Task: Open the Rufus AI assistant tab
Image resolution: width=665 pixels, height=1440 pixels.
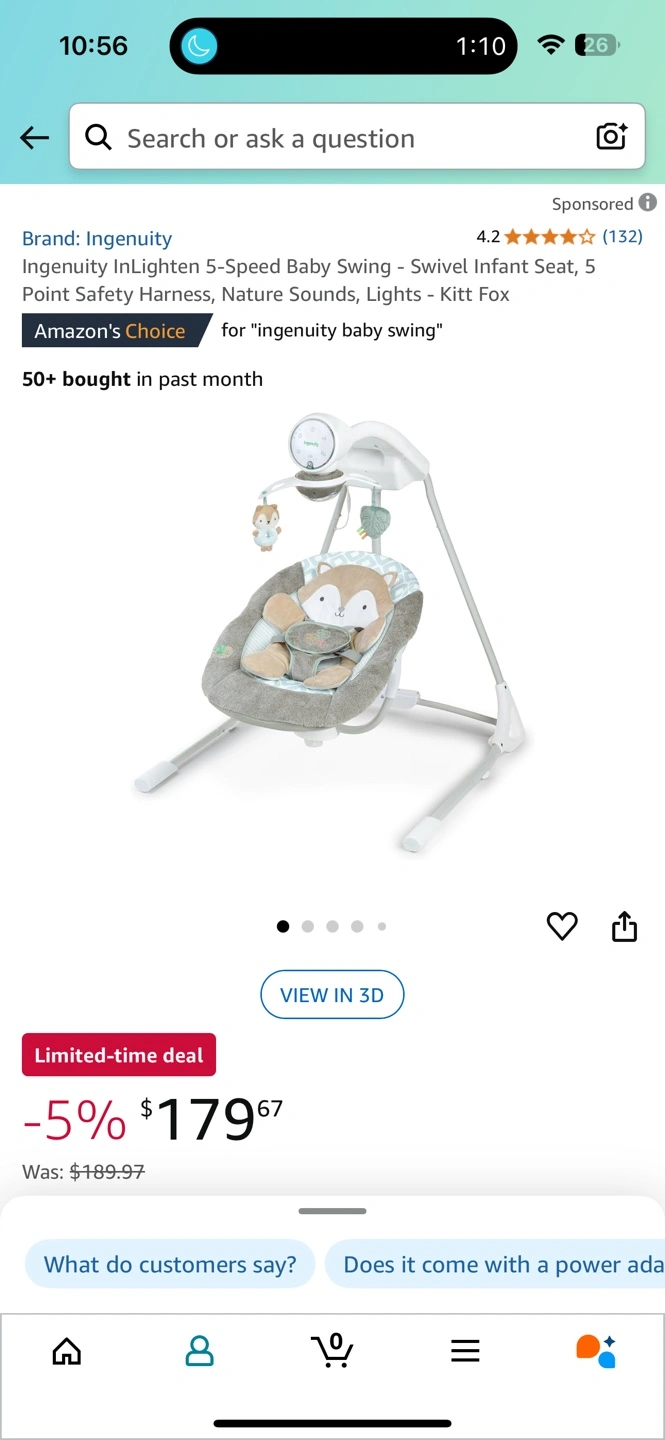Action: click(597, 1351)
